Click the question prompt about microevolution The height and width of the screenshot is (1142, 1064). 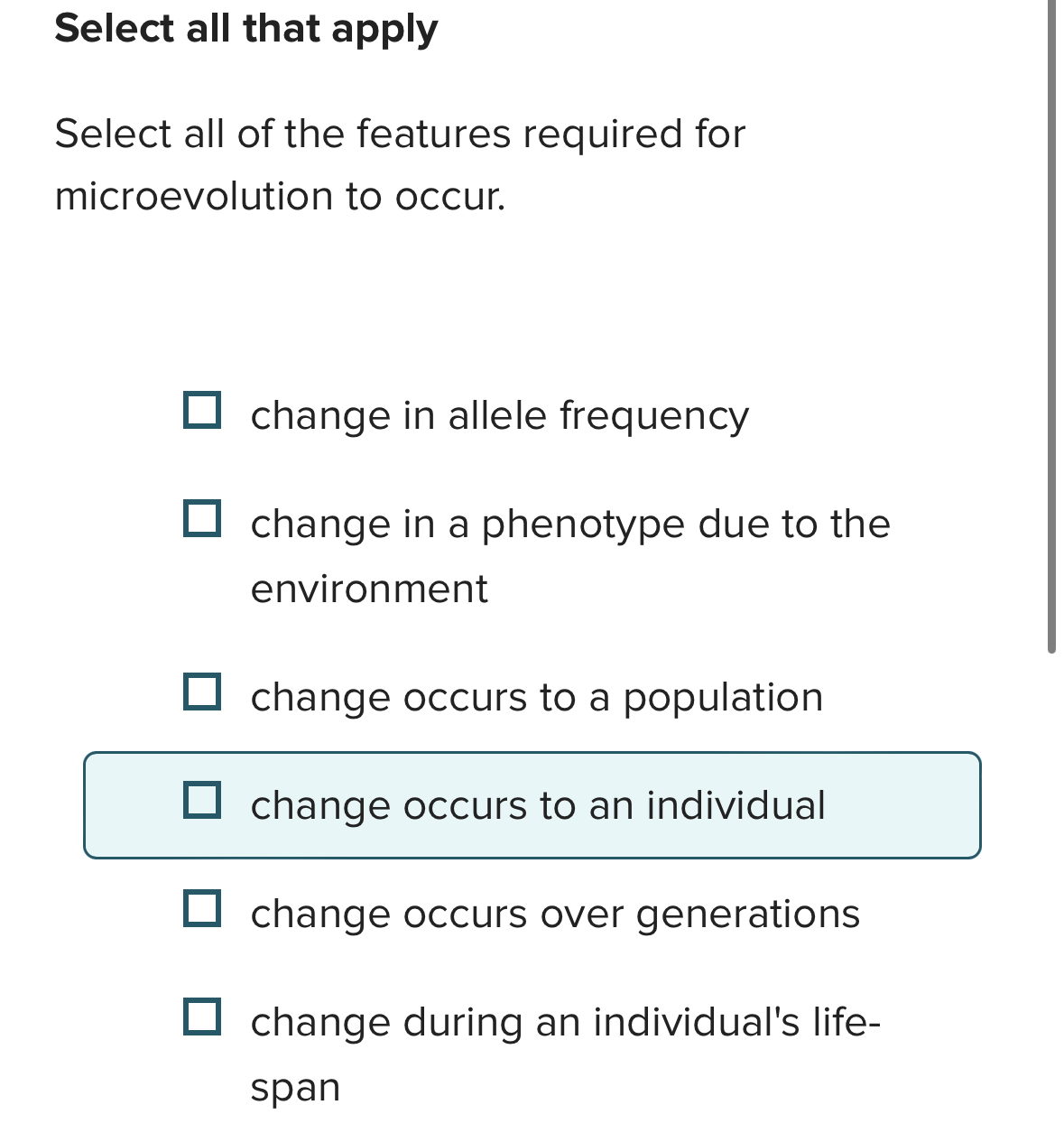click(x=400, y=164)
